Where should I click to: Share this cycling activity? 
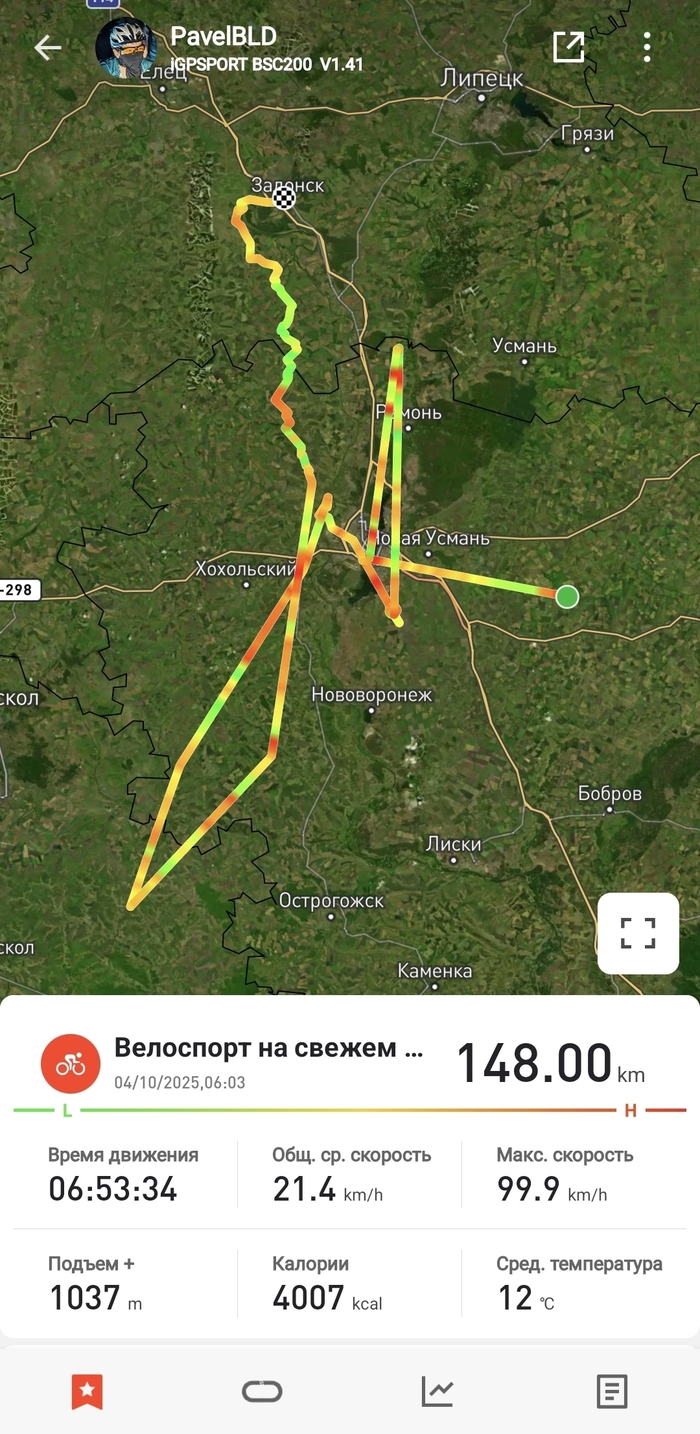click(x=568, y=47)
